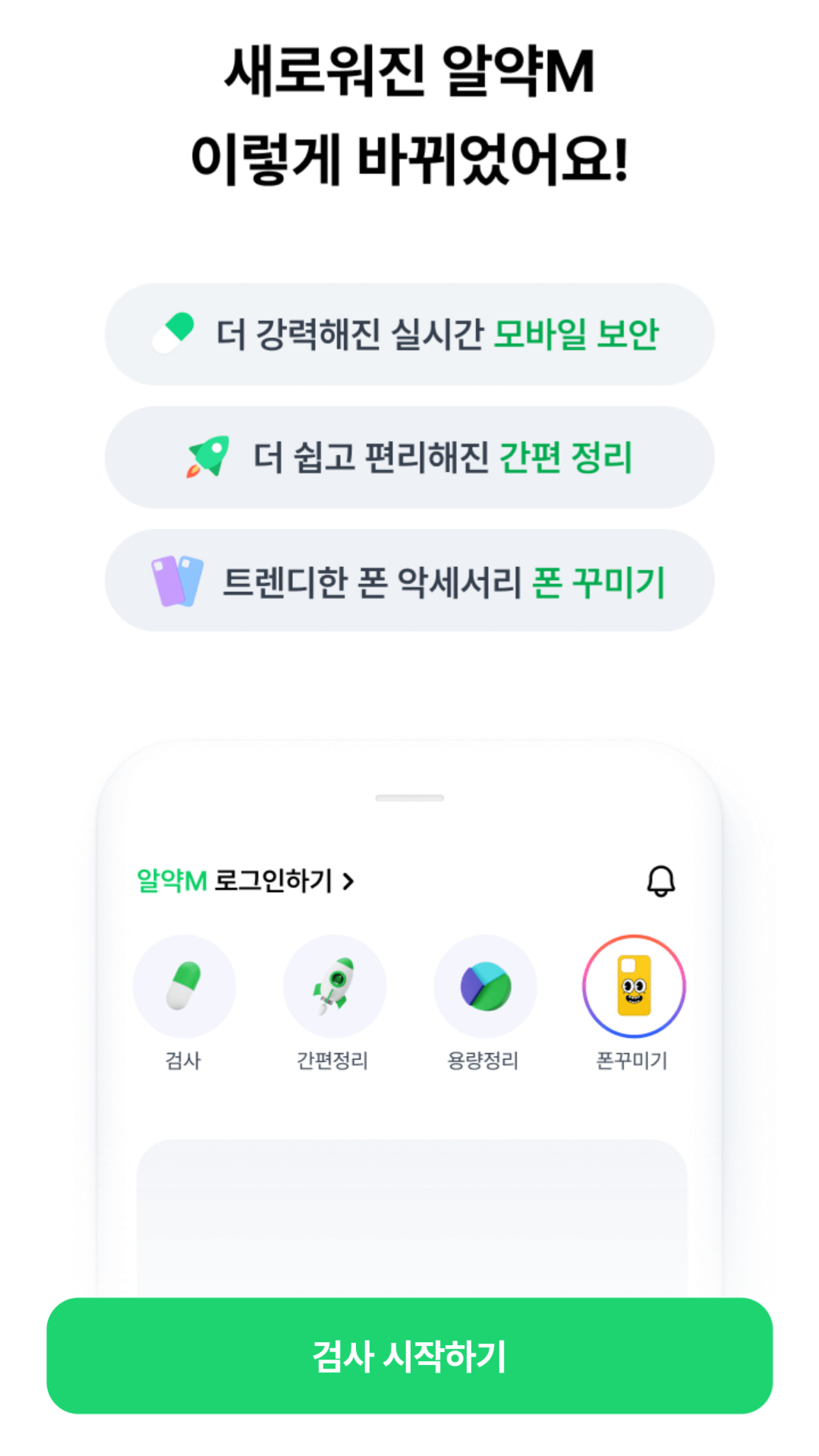This screenshot has height=1456, width=819.
Task: Click the notification bell icon
Action: click(x=660, y=881)
